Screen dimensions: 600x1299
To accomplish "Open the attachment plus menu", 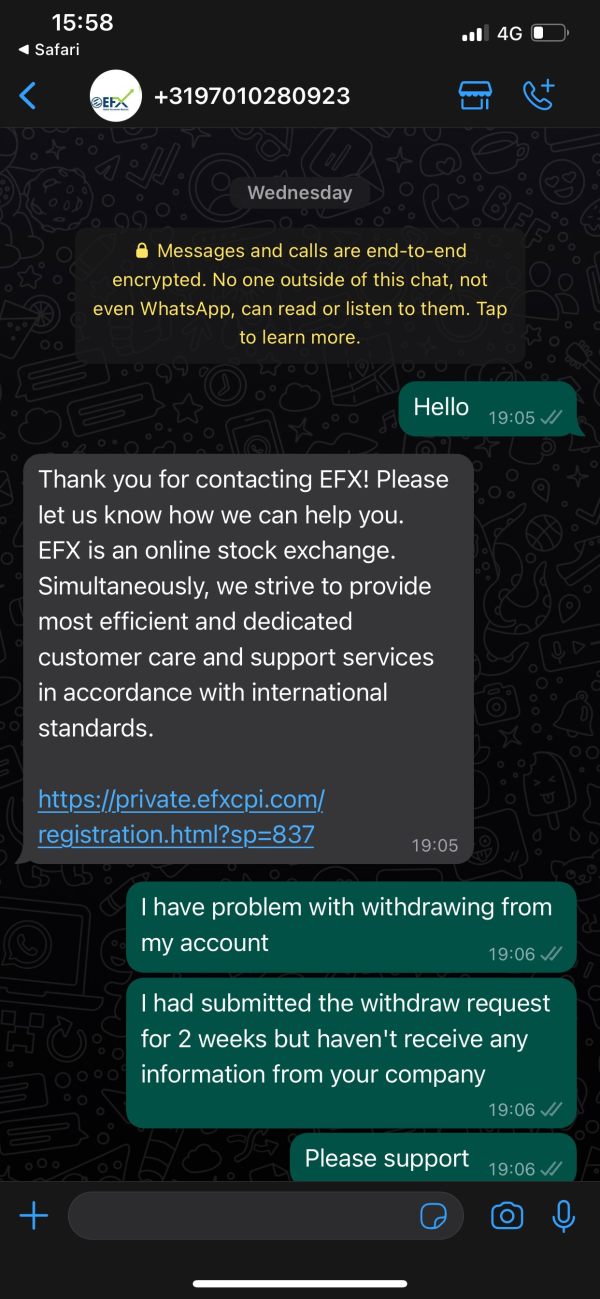I will click(x=34, y=1215).
